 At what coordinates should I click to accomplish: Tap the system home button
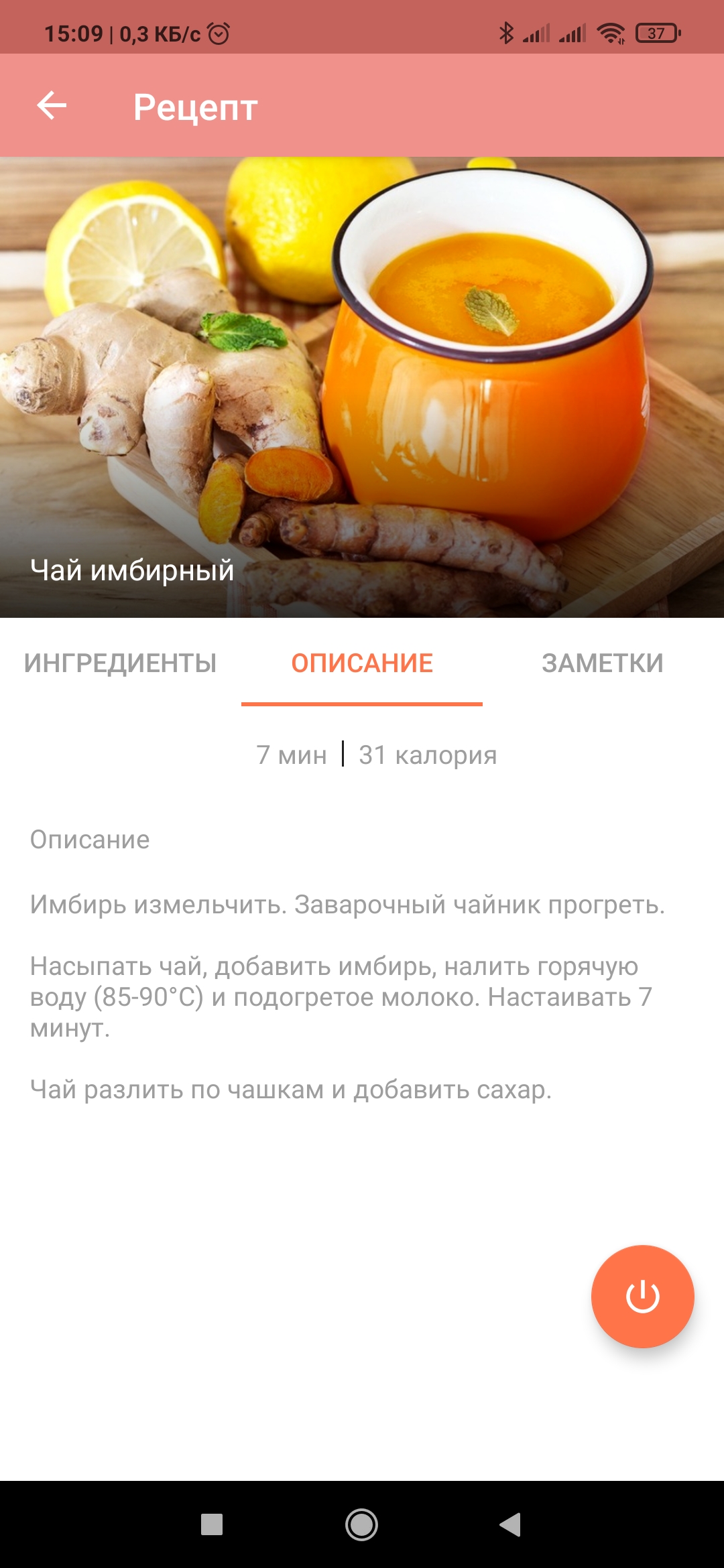pos(361,1524)
